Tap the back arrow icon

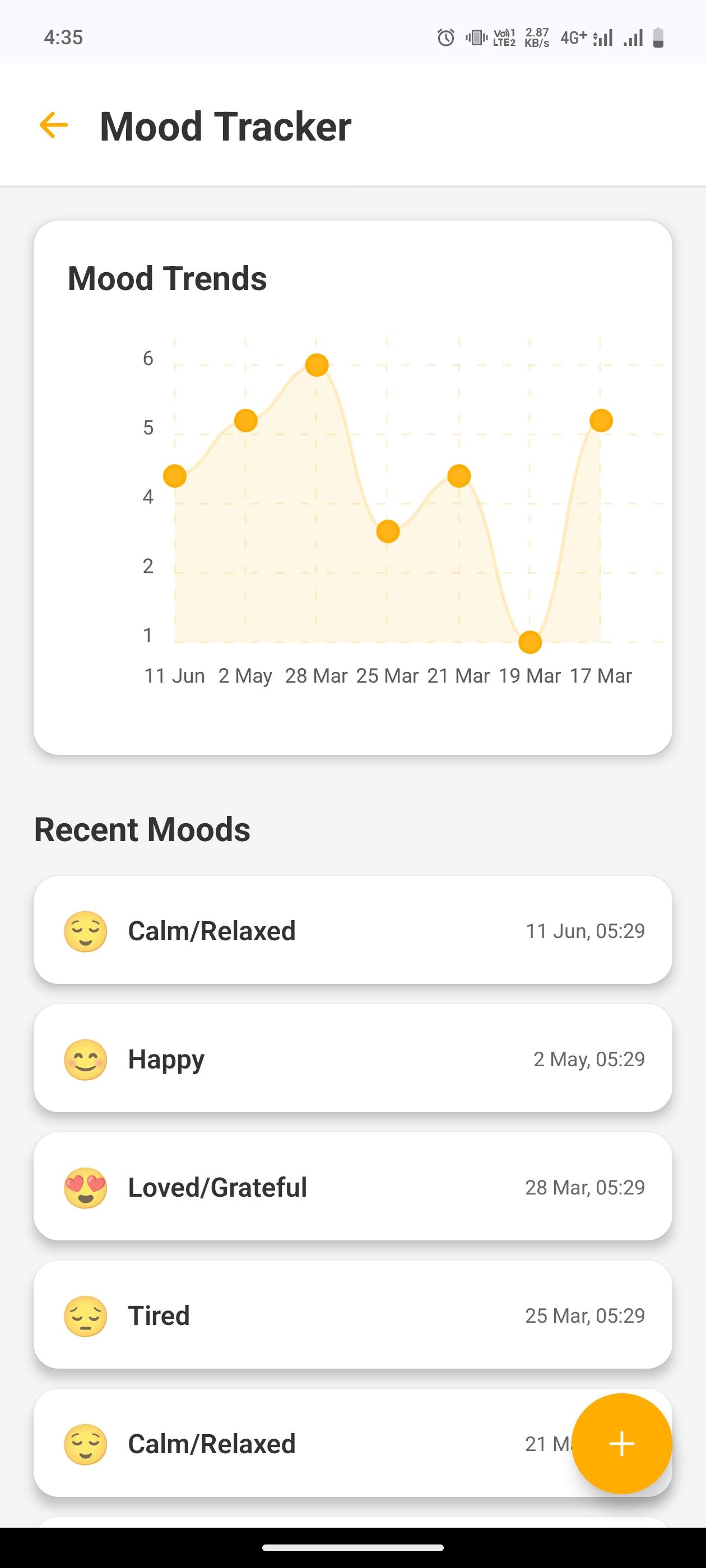click(x=54, y=125)
